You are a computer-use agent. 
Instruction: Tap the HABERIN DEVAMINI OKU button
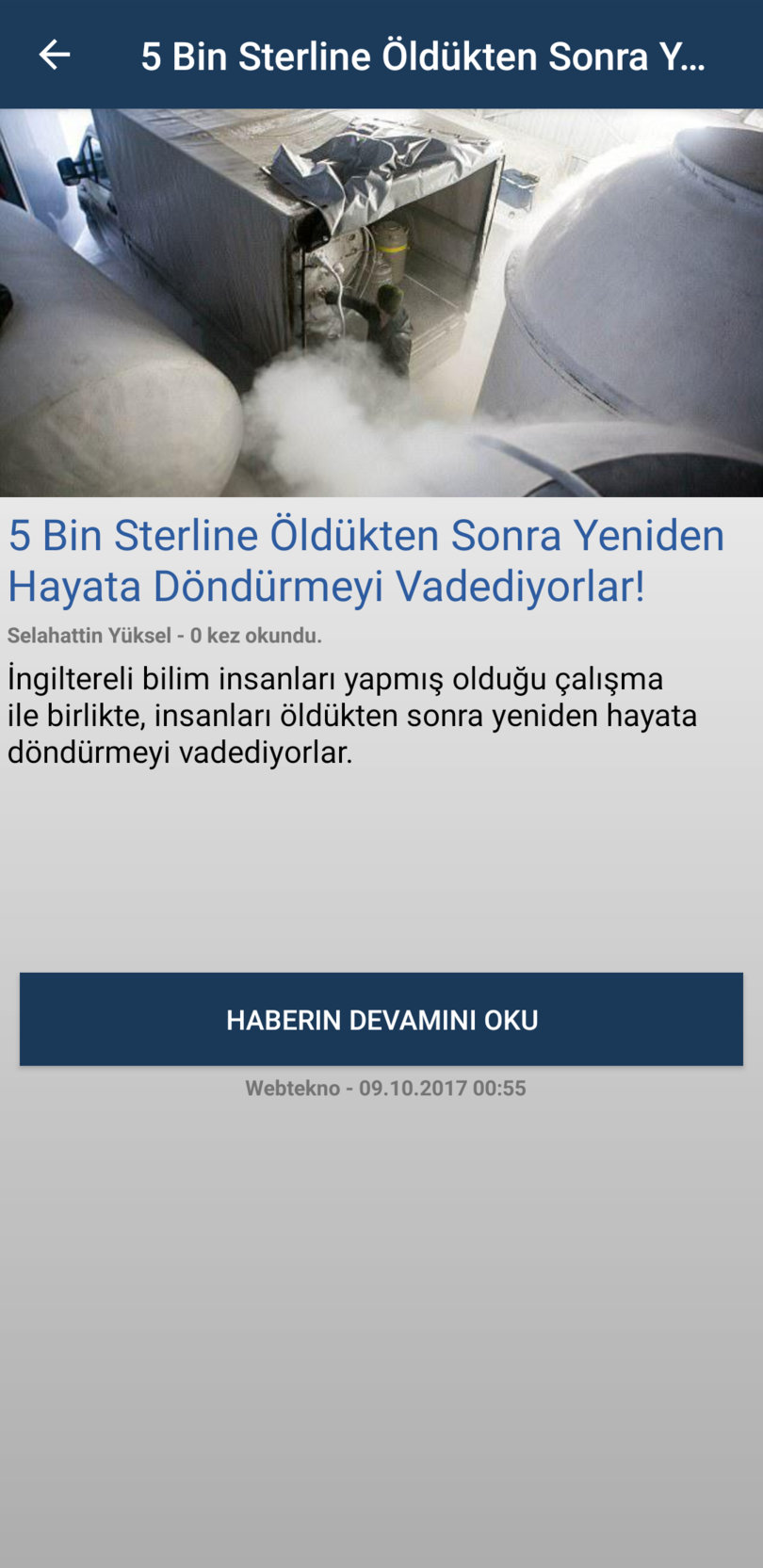click(381, 1019)
